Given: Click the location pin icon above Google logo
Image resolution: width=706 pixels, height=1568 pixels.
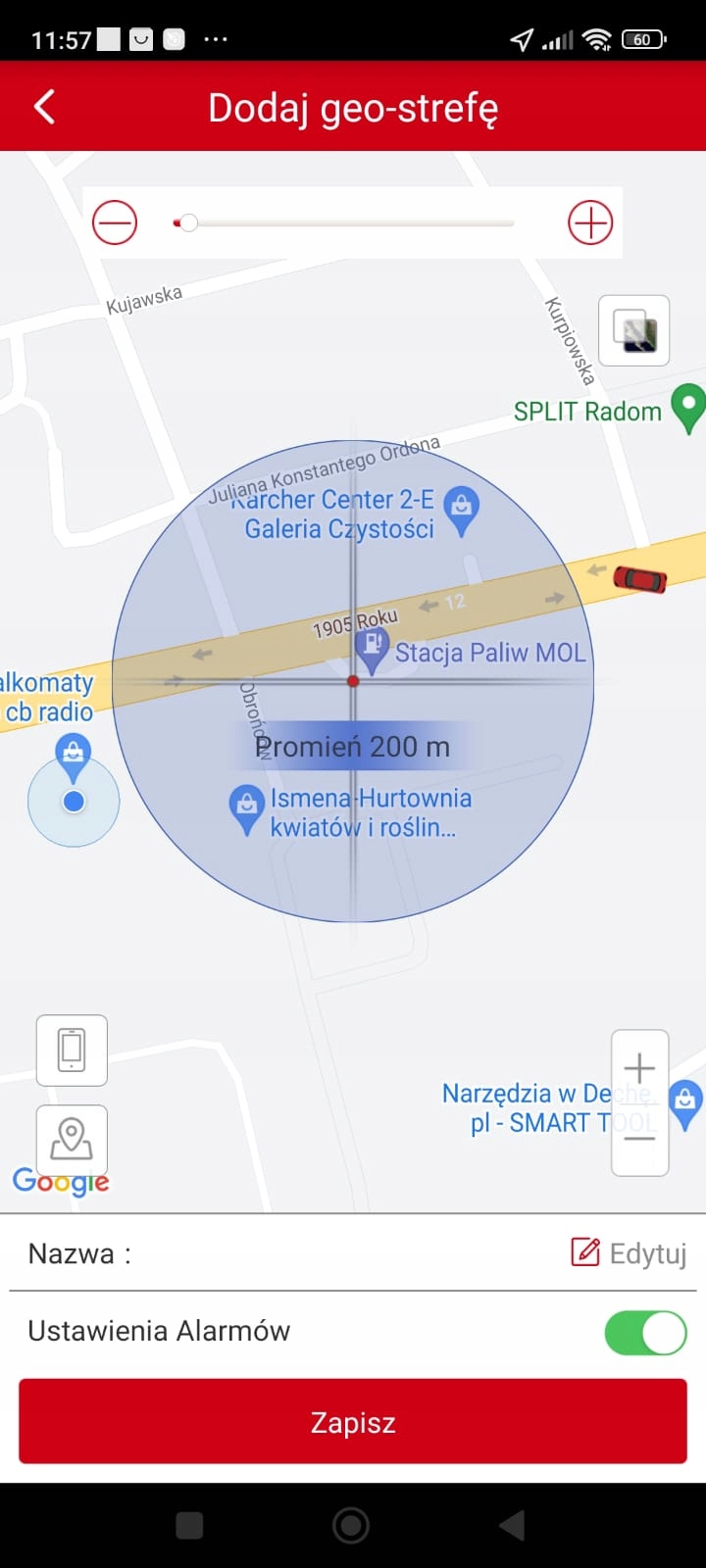Looking at the screenshot, I should (x=71, y=1139).
